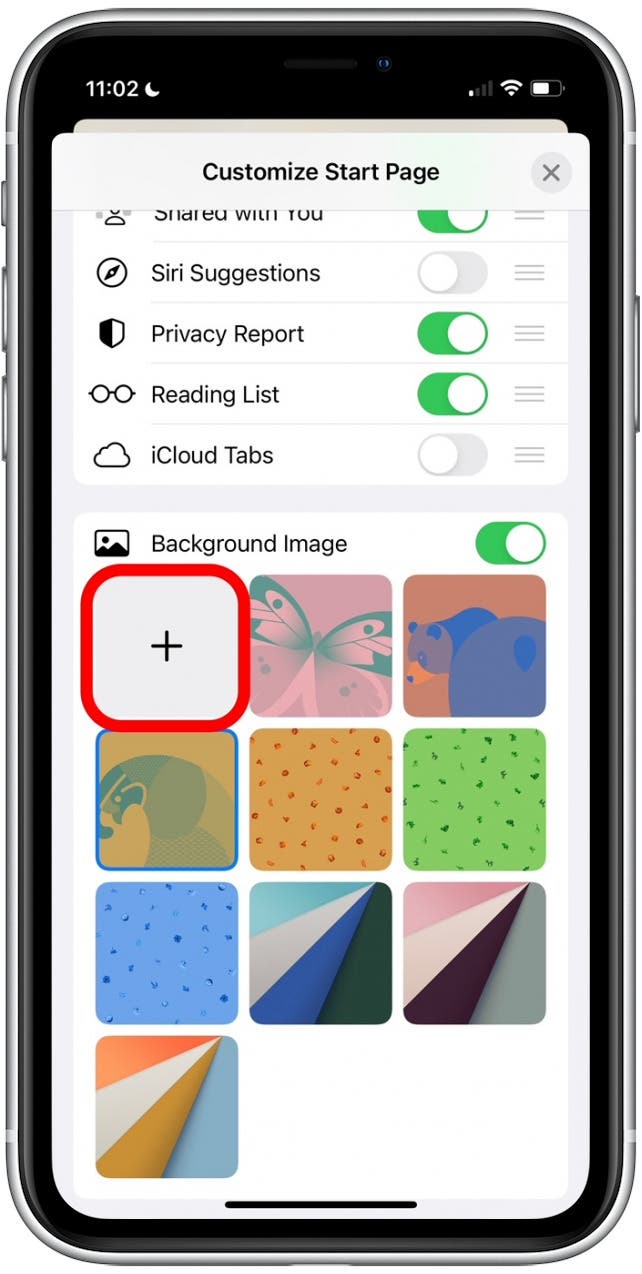
Task: Disable the Reading List toggle
Action: (452, 394)
